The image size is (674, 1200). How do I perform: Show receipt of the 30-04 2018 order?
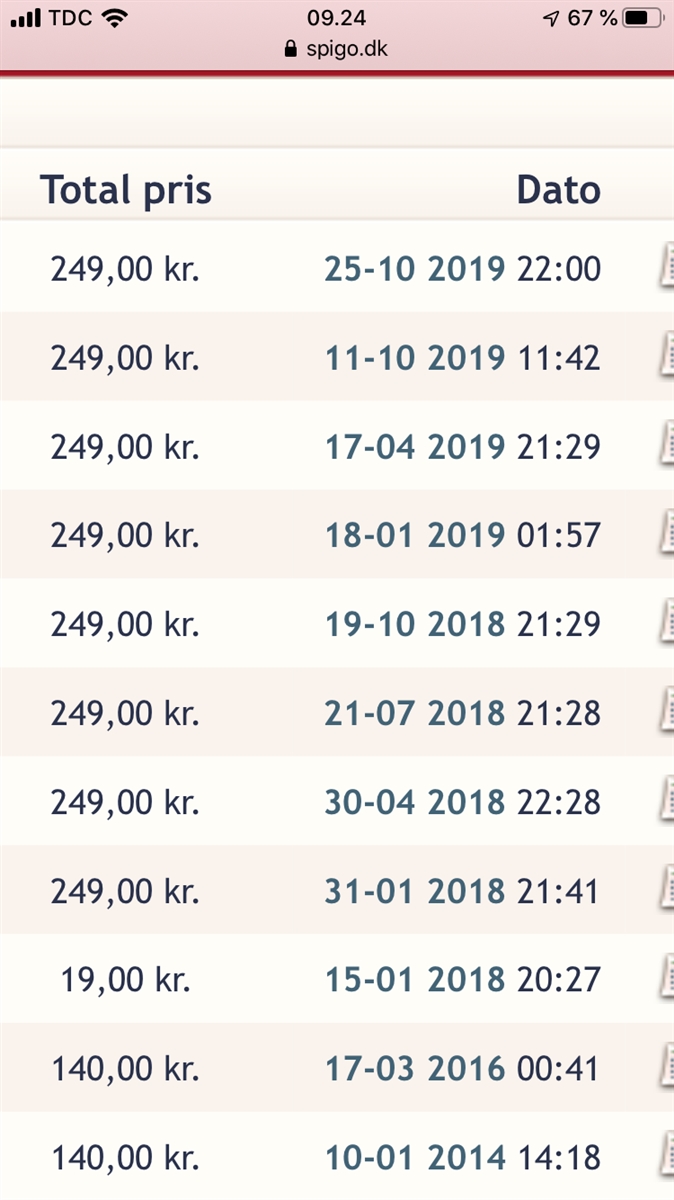click(x=665, y=802)
